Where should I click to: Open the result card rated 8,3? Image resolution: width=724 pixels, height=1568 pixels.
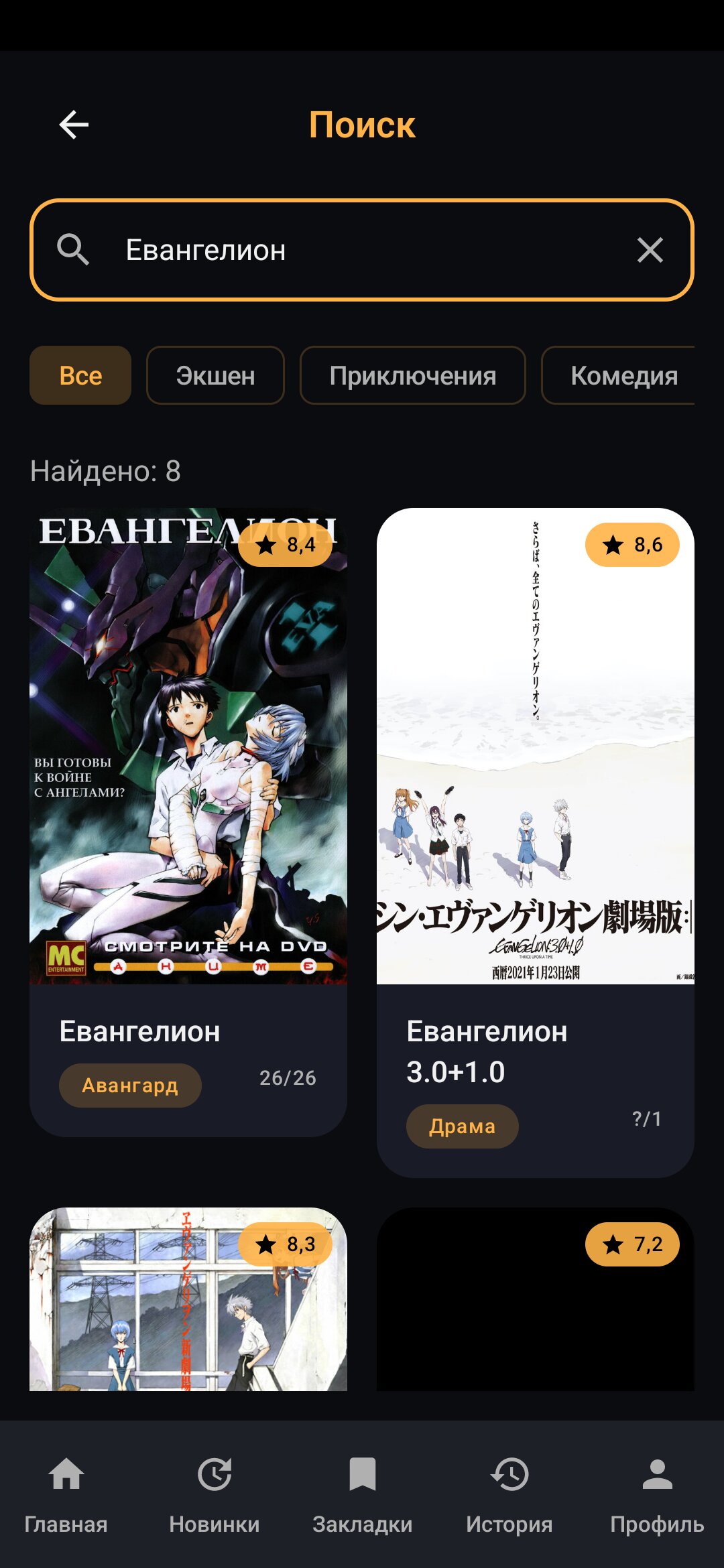pos(188,1313)
